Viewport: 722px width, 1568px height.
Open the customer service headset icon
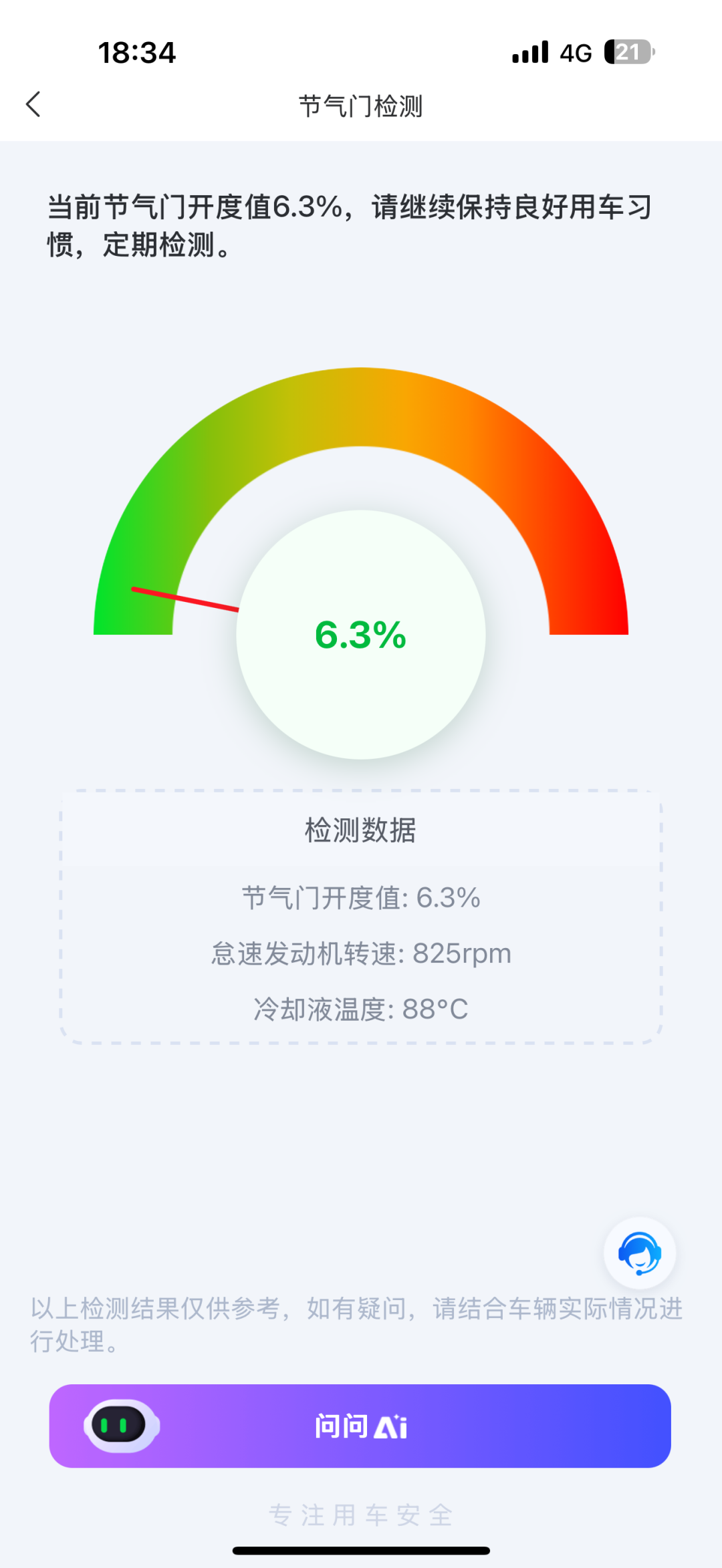point(640,1253)
